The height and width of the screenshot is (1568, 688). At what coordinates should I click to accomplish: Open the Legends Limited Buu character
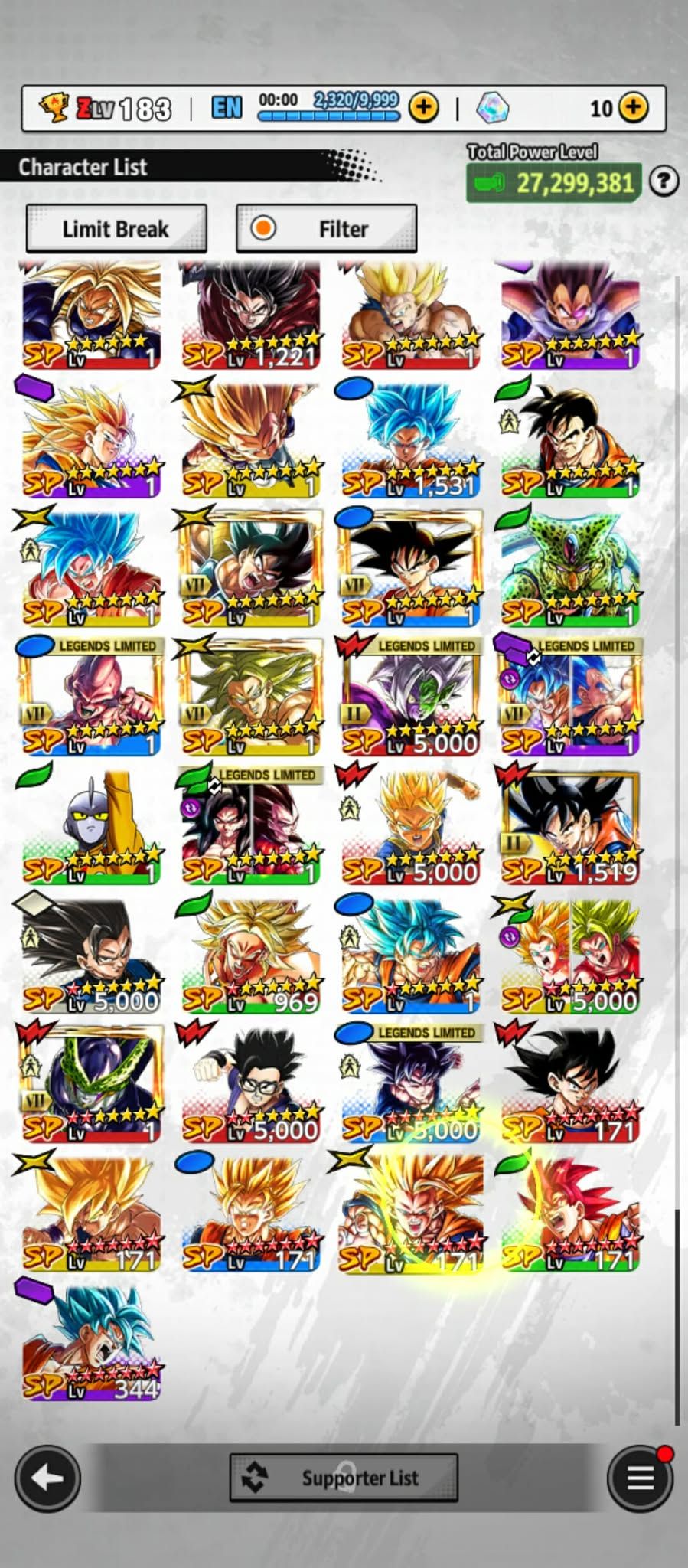91,698
